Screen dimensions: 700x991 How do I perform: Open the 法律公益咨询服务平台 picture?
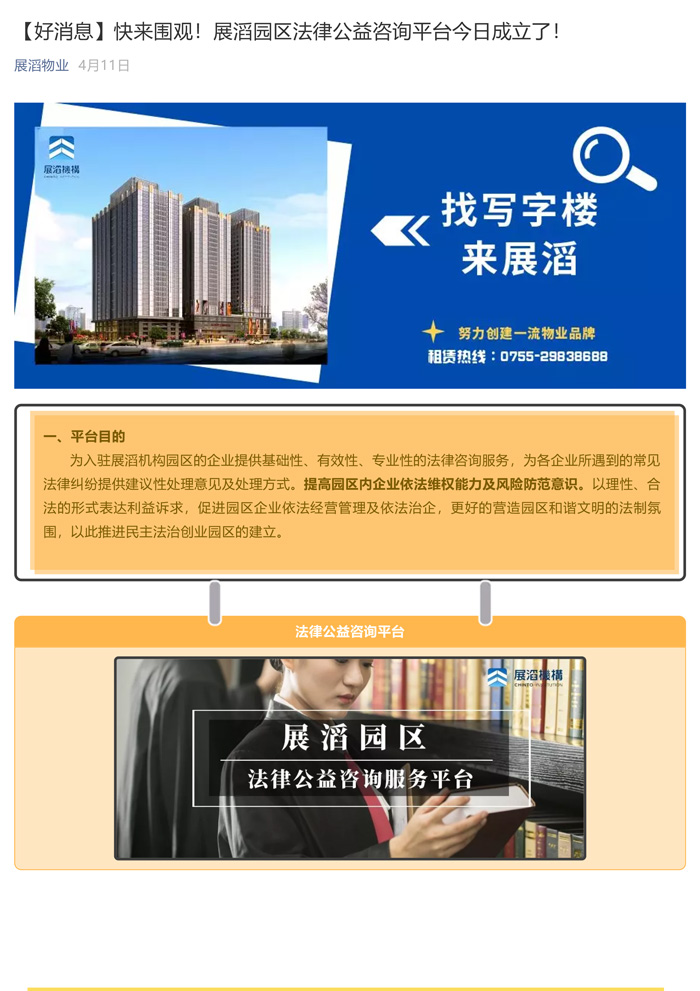click(349, 757)
